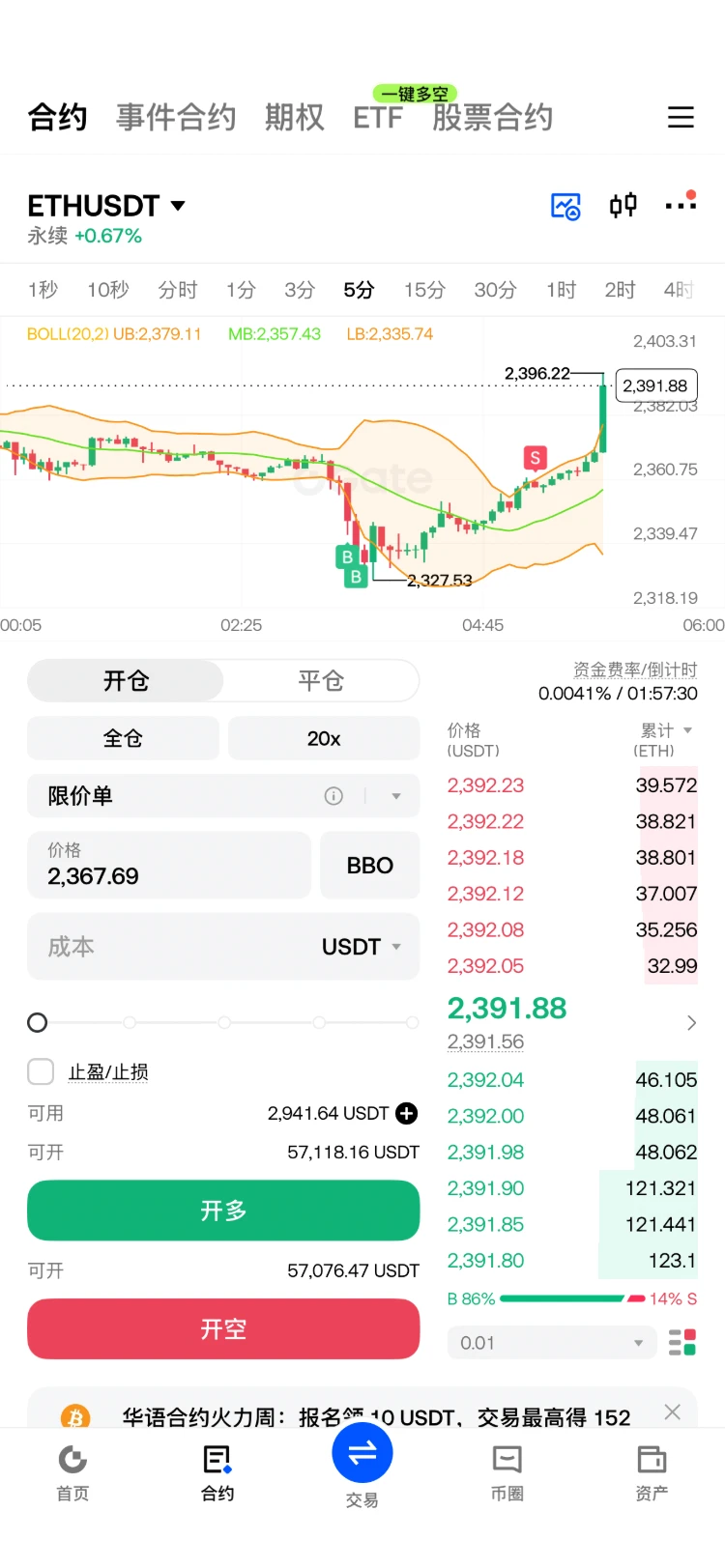Select the 1时 chart interval
The image size is (725, 1568).
(x=561, y=290)
